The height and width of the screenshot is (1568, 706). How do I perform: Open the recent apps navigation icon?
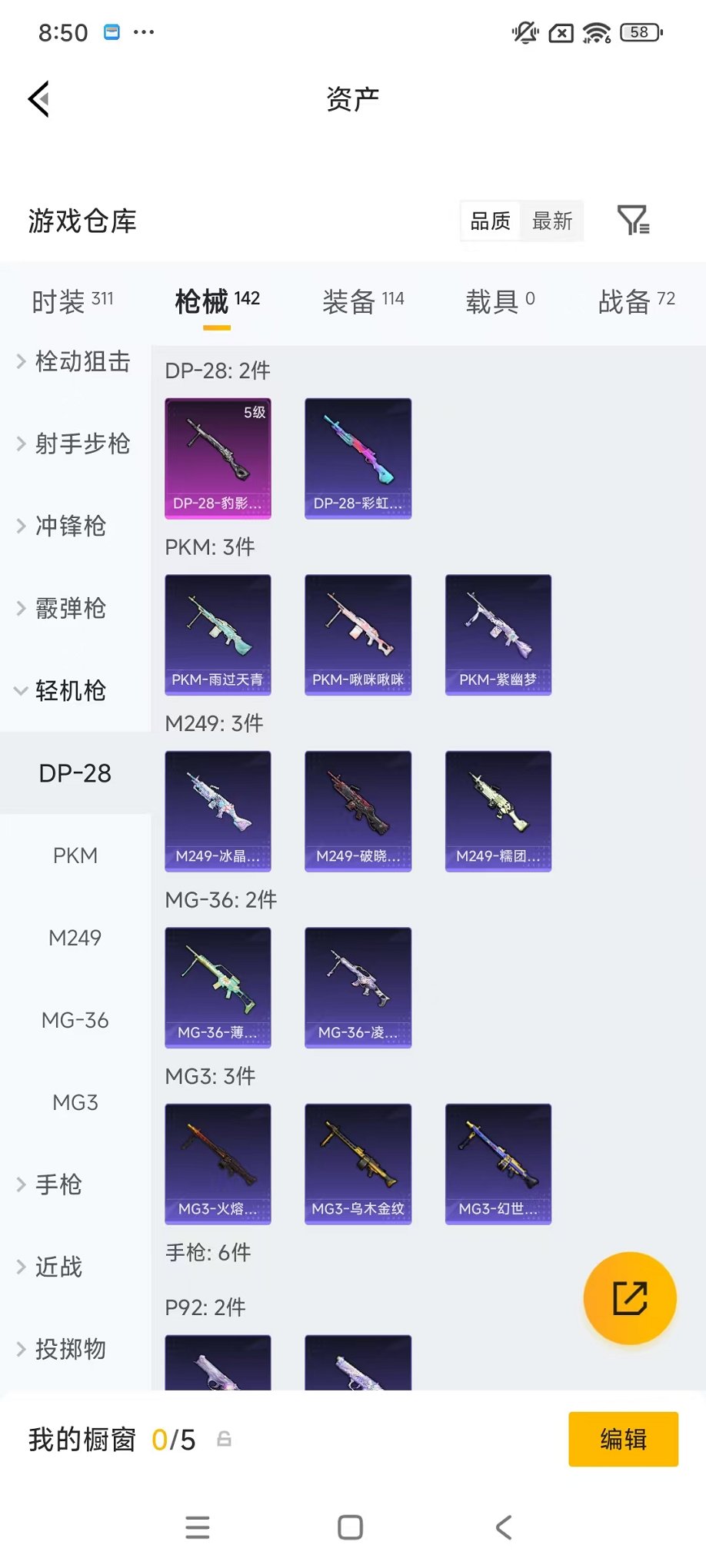[198, 1527]
